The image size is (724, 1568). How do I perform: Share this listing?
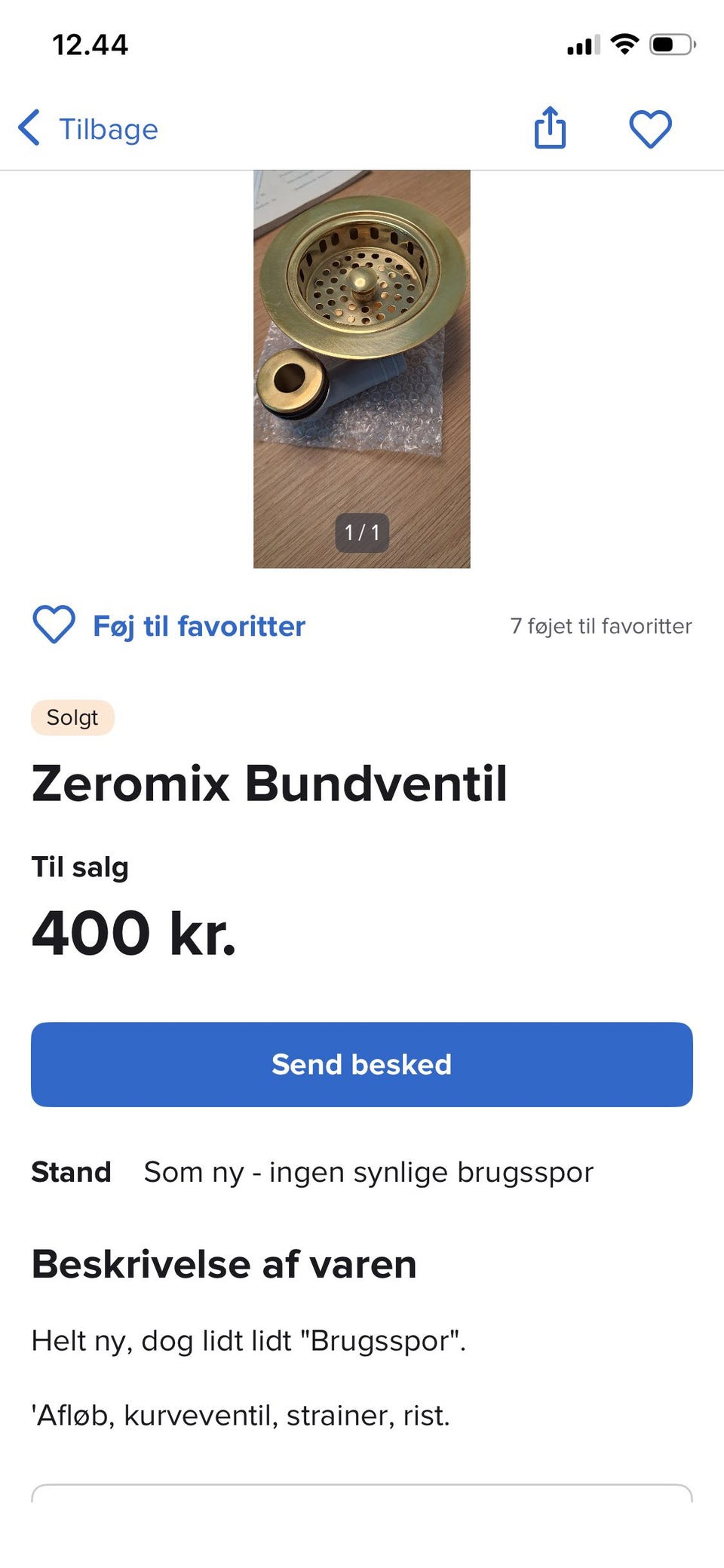550,127
